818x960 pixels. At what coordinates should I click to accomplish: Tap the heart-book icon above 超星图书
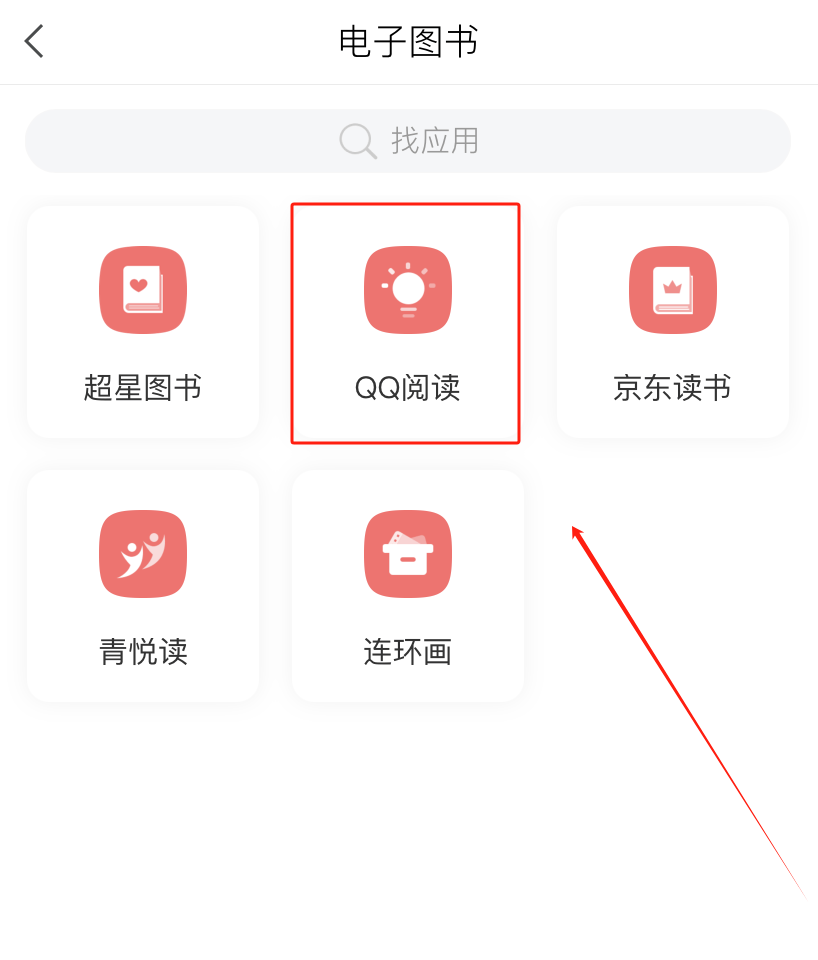pos(142,290)
